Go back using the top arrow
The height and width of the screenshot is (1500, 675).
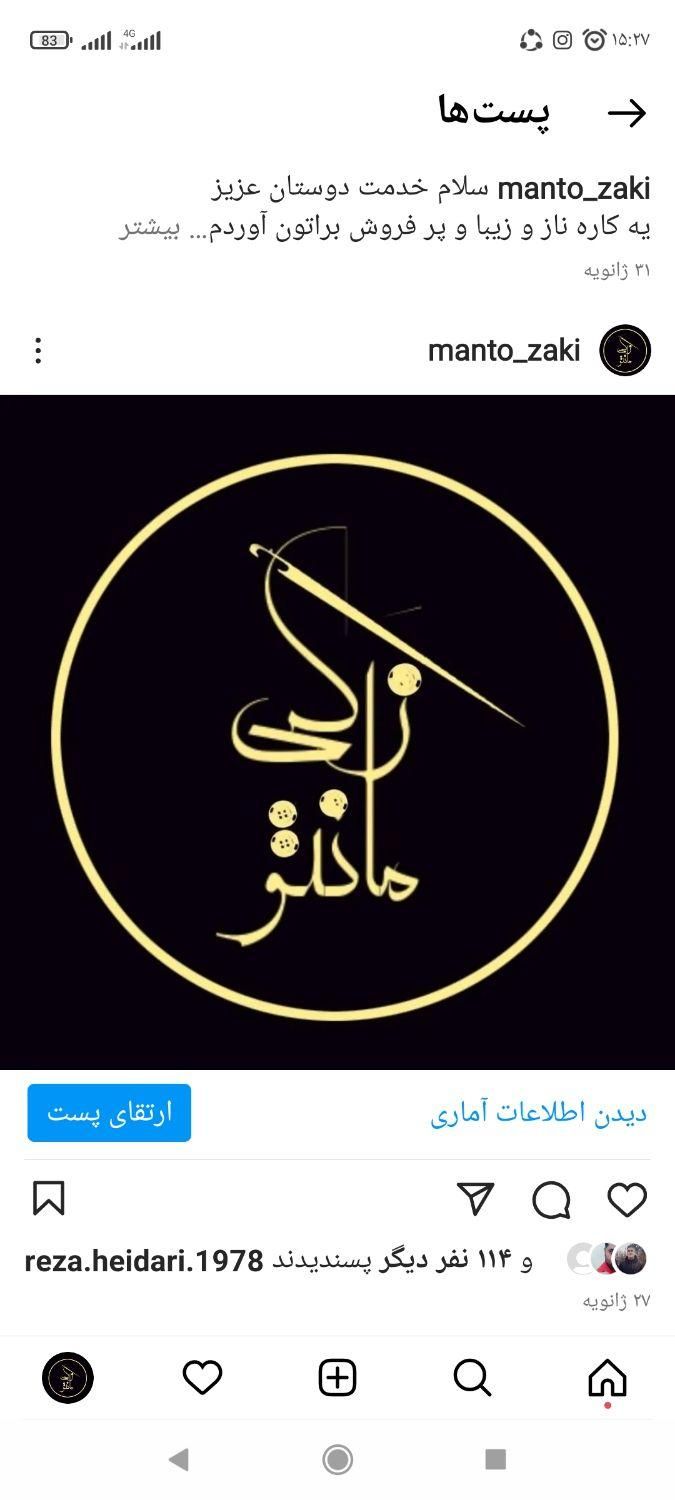pos(627,113)
